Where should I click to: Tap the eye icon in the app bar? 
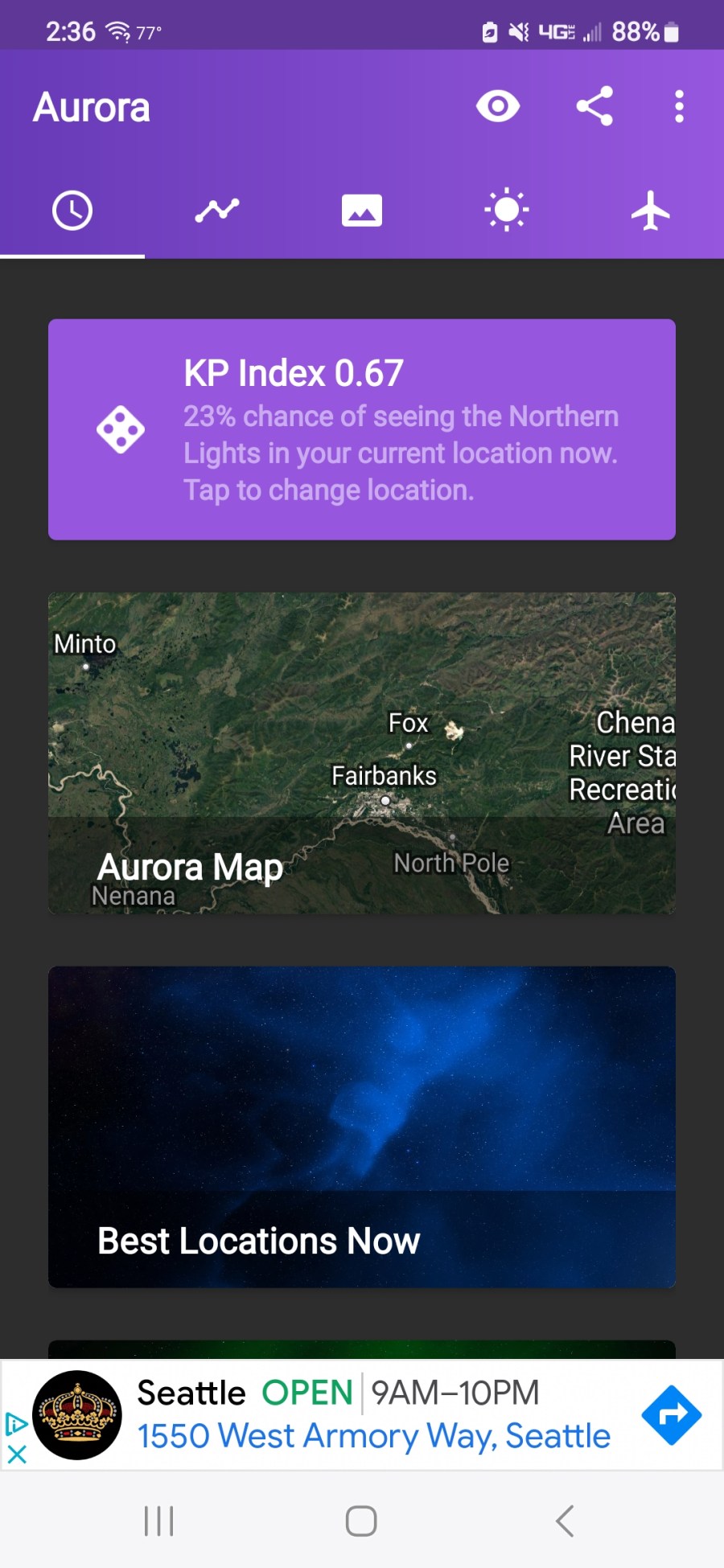click(x=498, y=106)
